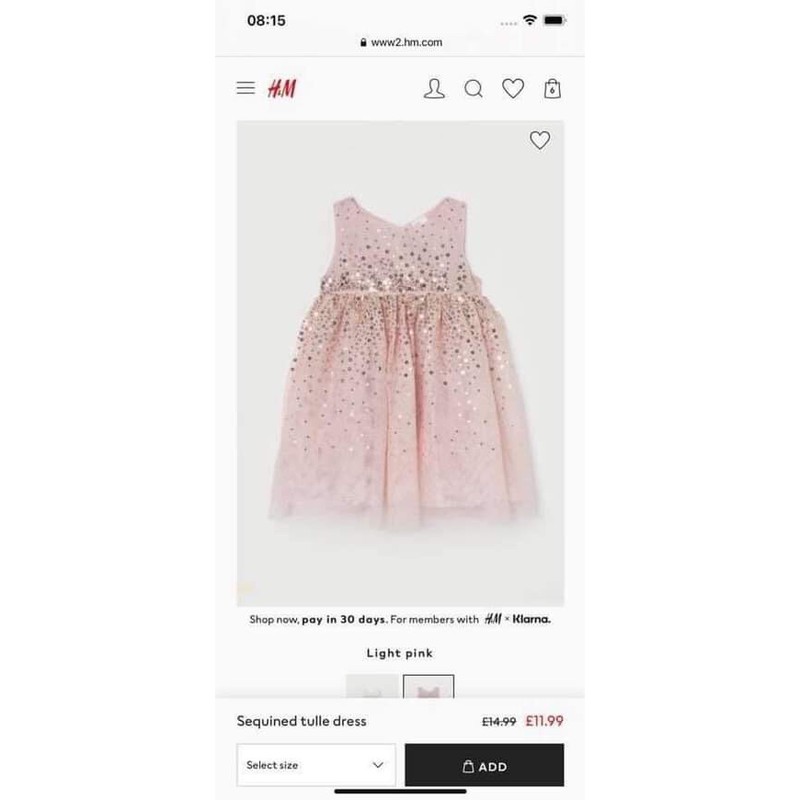The width and height of the screenshot is (800, 800).
Task: Open the shopping bag
Action: pos(552,89)
